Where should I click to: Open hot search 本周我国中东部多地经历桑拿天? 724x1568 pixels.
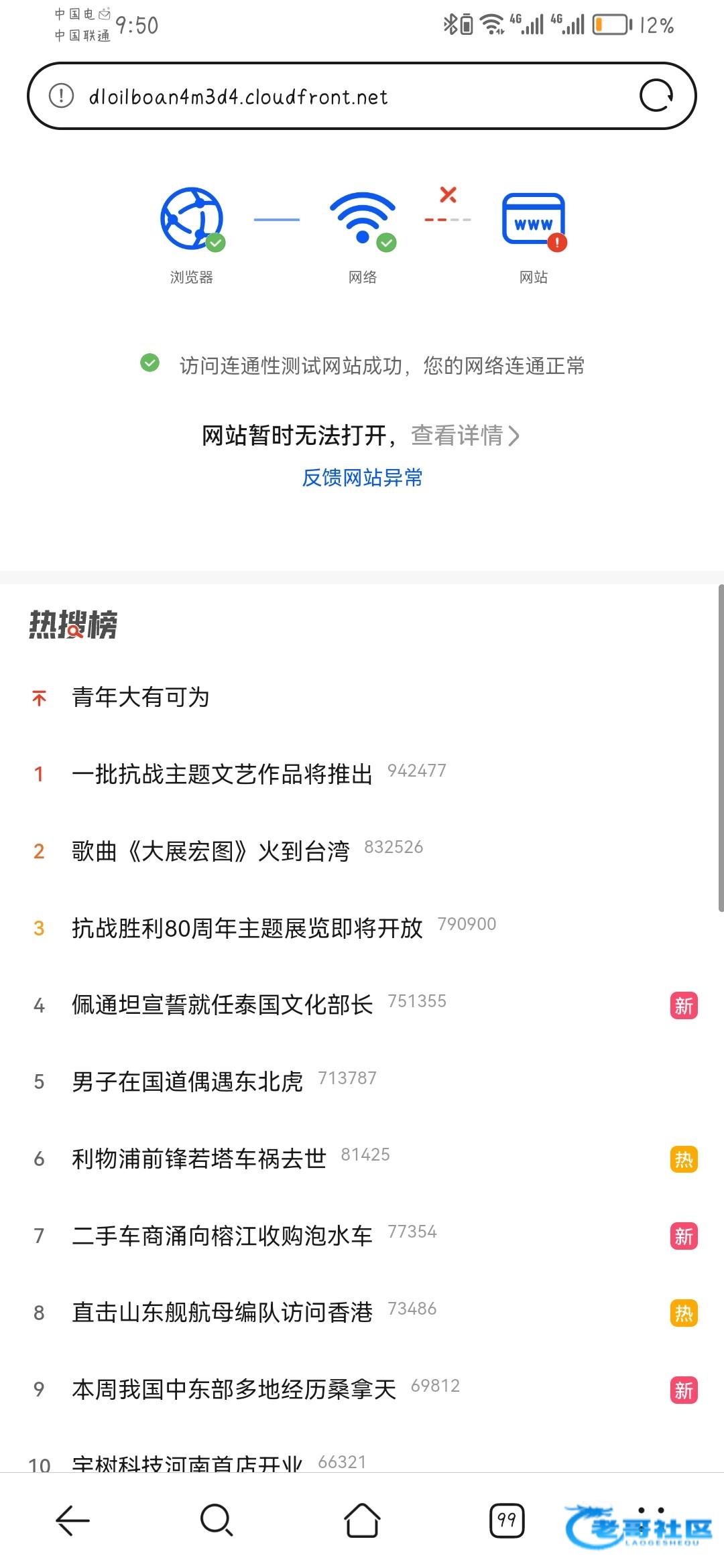(234, 1390)
